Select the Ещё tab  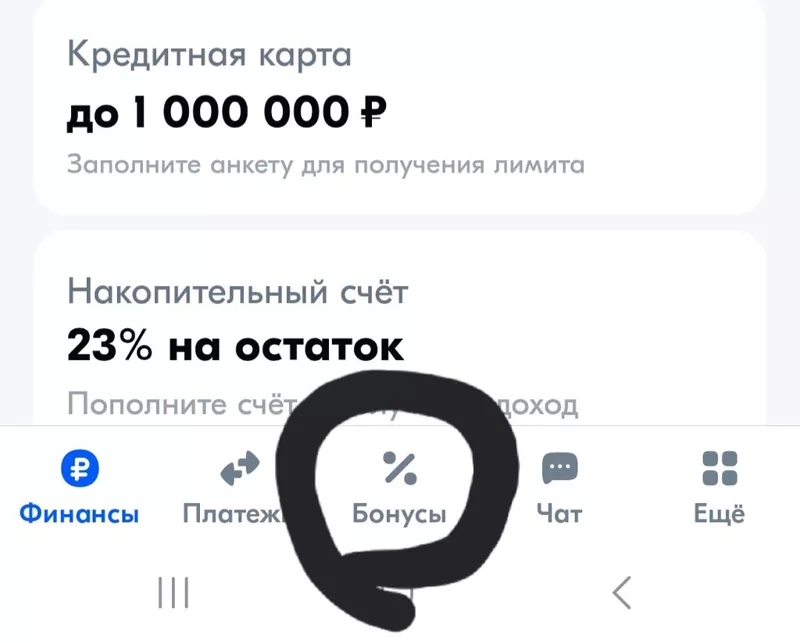(719, 487)
